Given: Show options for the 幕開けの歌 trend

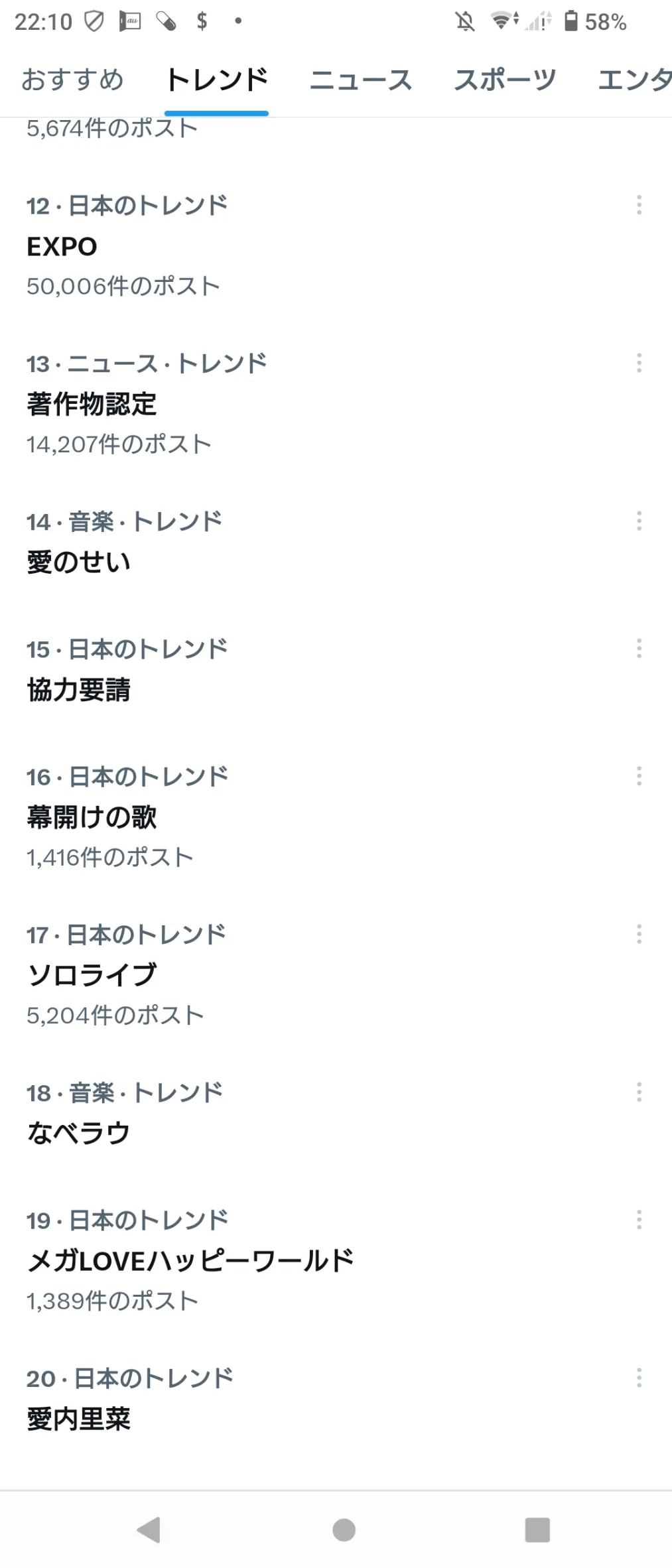Looking at the screenshot, I should 639,776.
